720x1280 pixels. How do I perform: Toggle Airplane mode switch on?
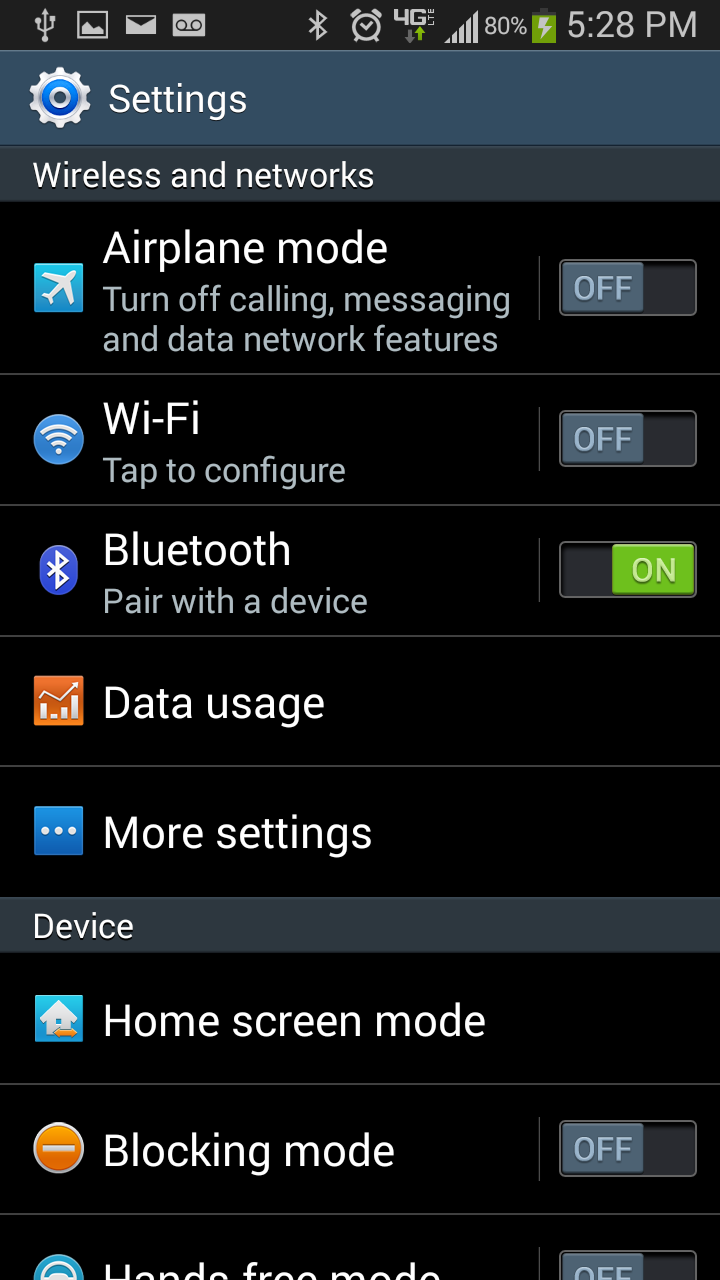coord(627,288)
